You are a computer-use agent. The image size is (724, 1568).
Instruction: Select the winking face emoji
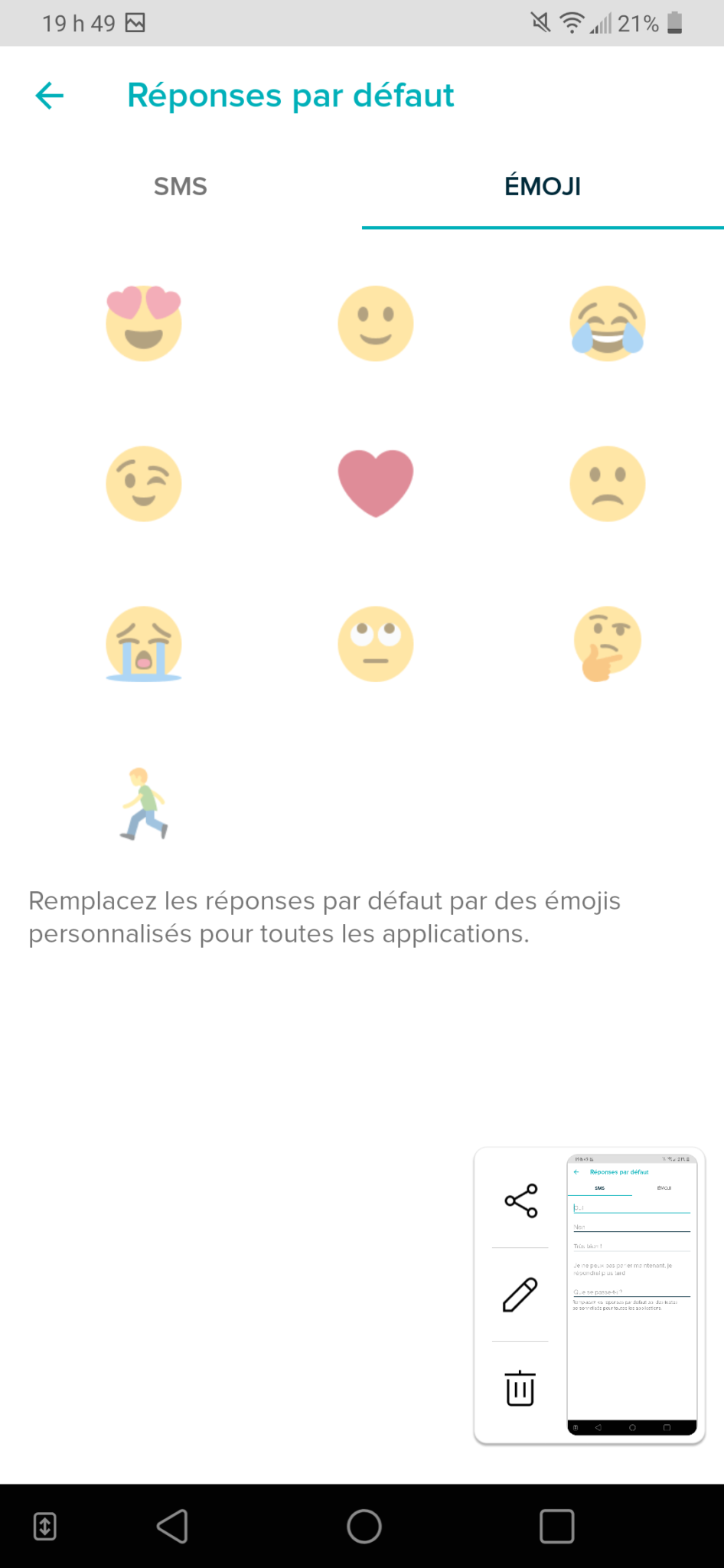(144, 484)
